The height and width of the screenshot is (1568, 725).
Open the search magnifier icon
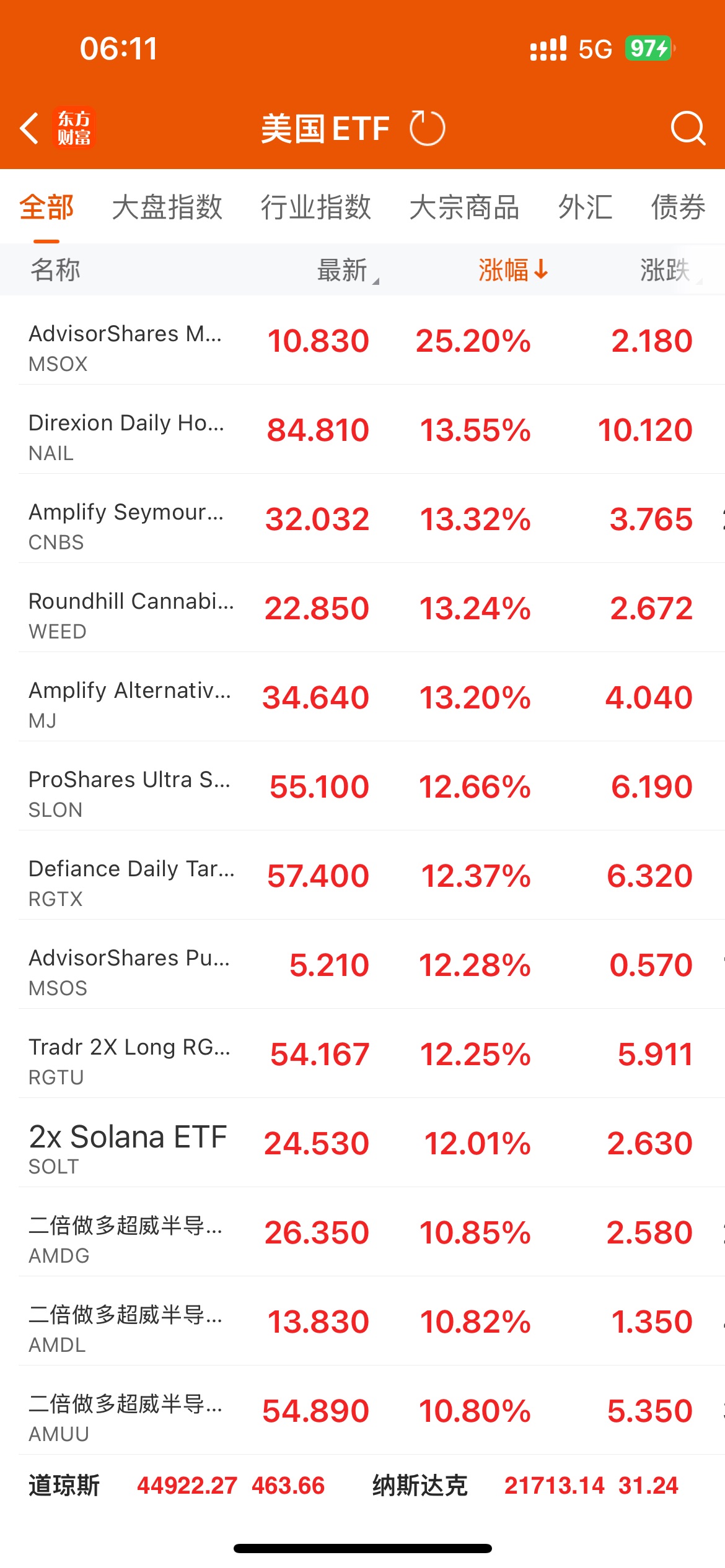(688, 128)
